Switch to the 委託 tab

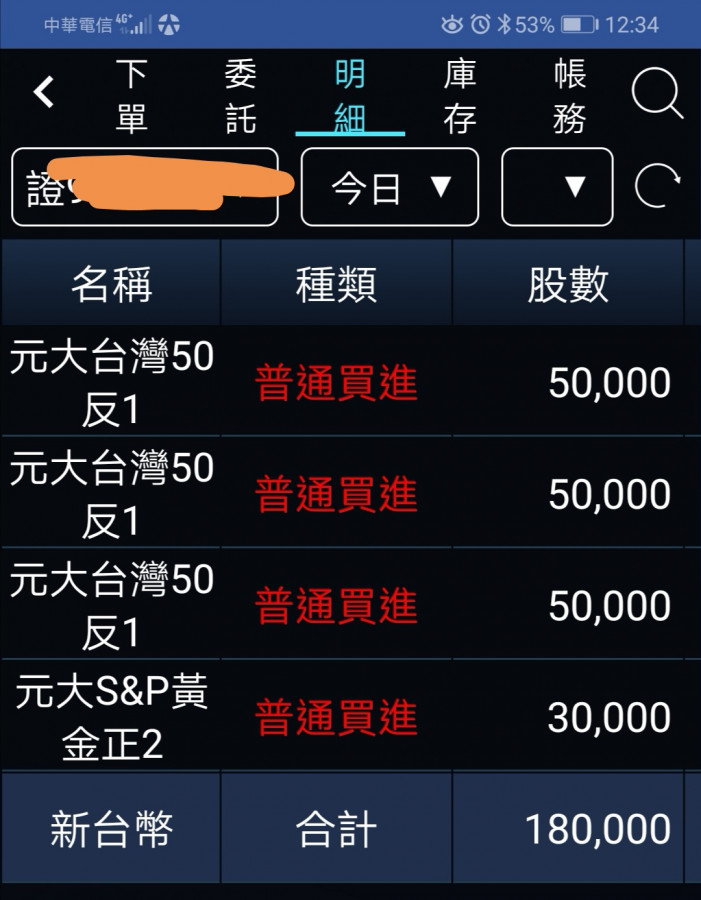(x=240, y=97)
